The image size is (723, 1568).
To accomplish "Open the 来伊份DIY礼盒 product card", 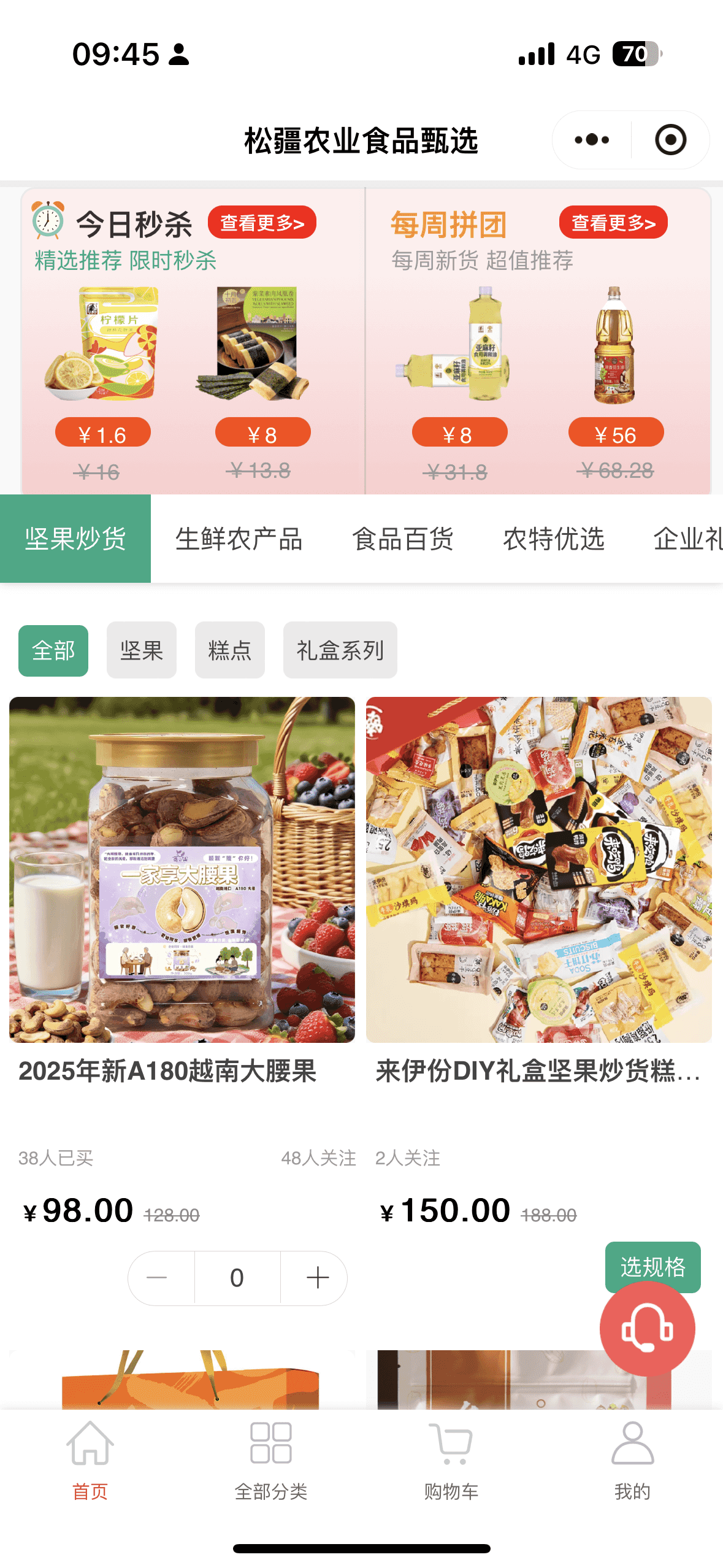I will [x=538, y=870].
